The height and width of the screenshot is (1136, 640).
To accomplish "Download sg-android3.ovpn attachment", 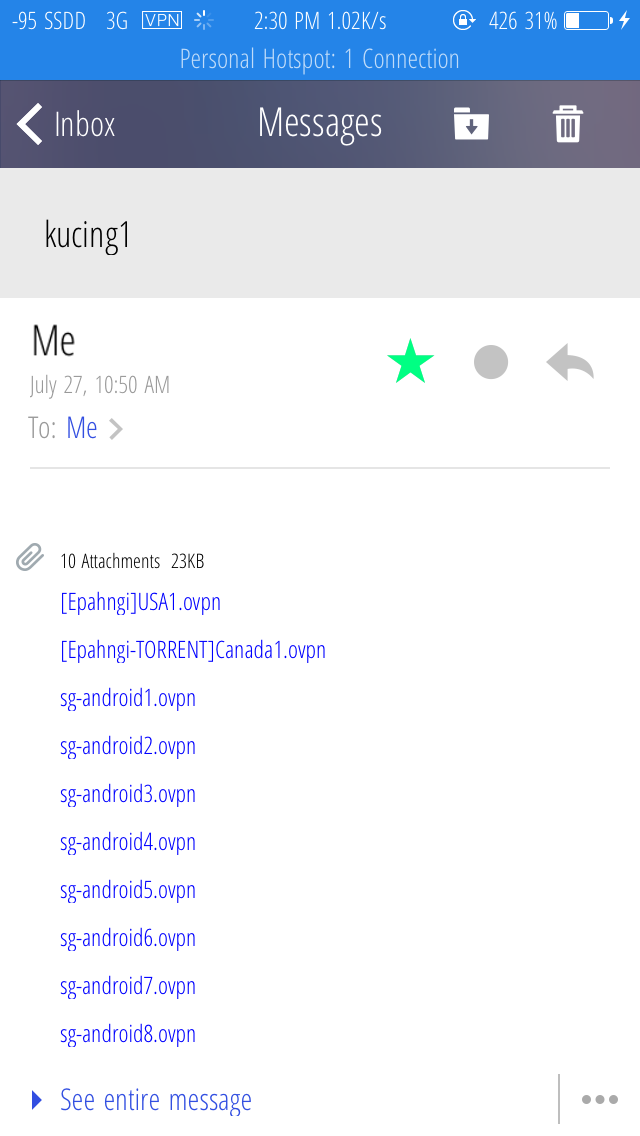I will pyautogui.click(x=128, y=795).
